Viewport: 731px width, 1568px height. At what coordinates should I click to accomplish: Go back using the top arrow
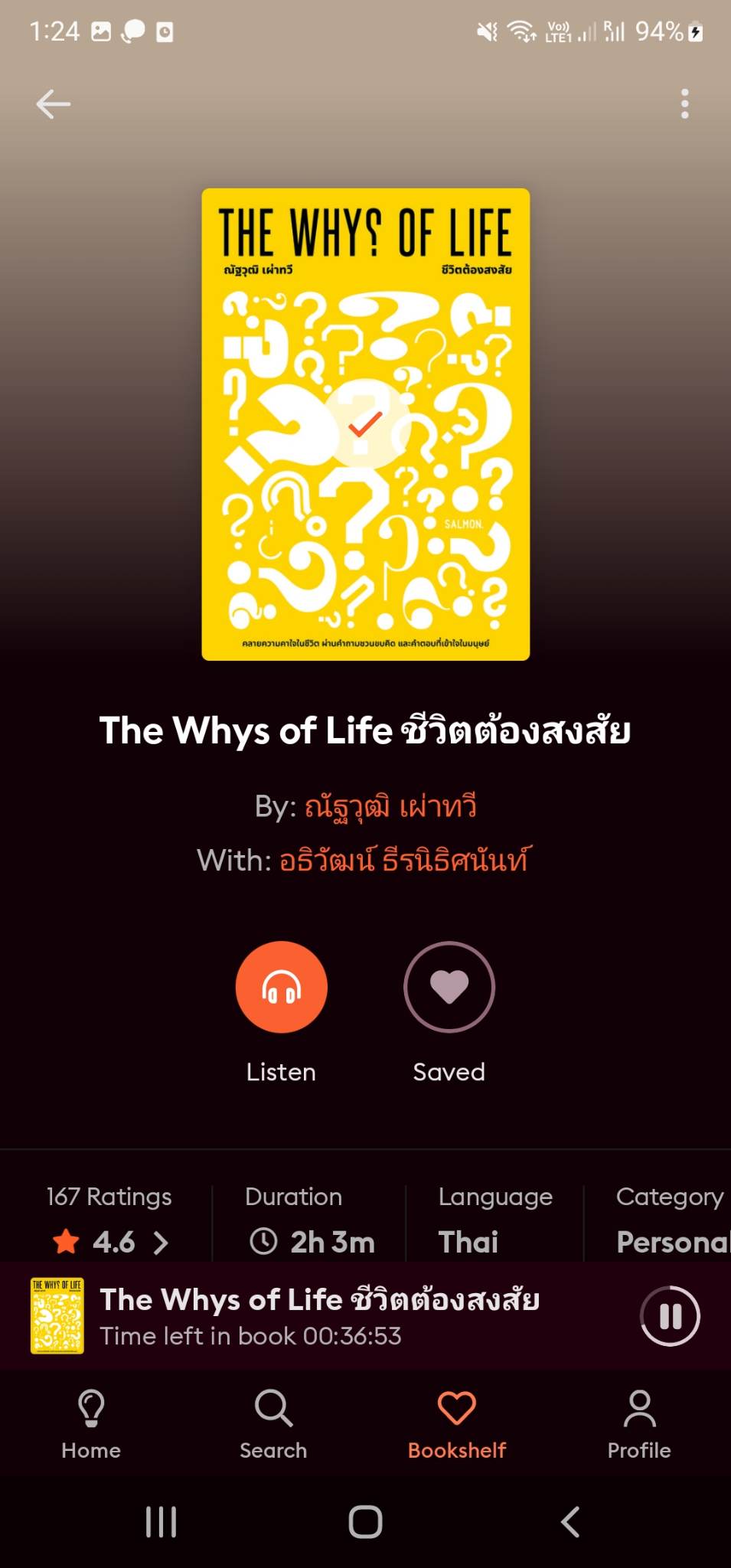point(53,104)
